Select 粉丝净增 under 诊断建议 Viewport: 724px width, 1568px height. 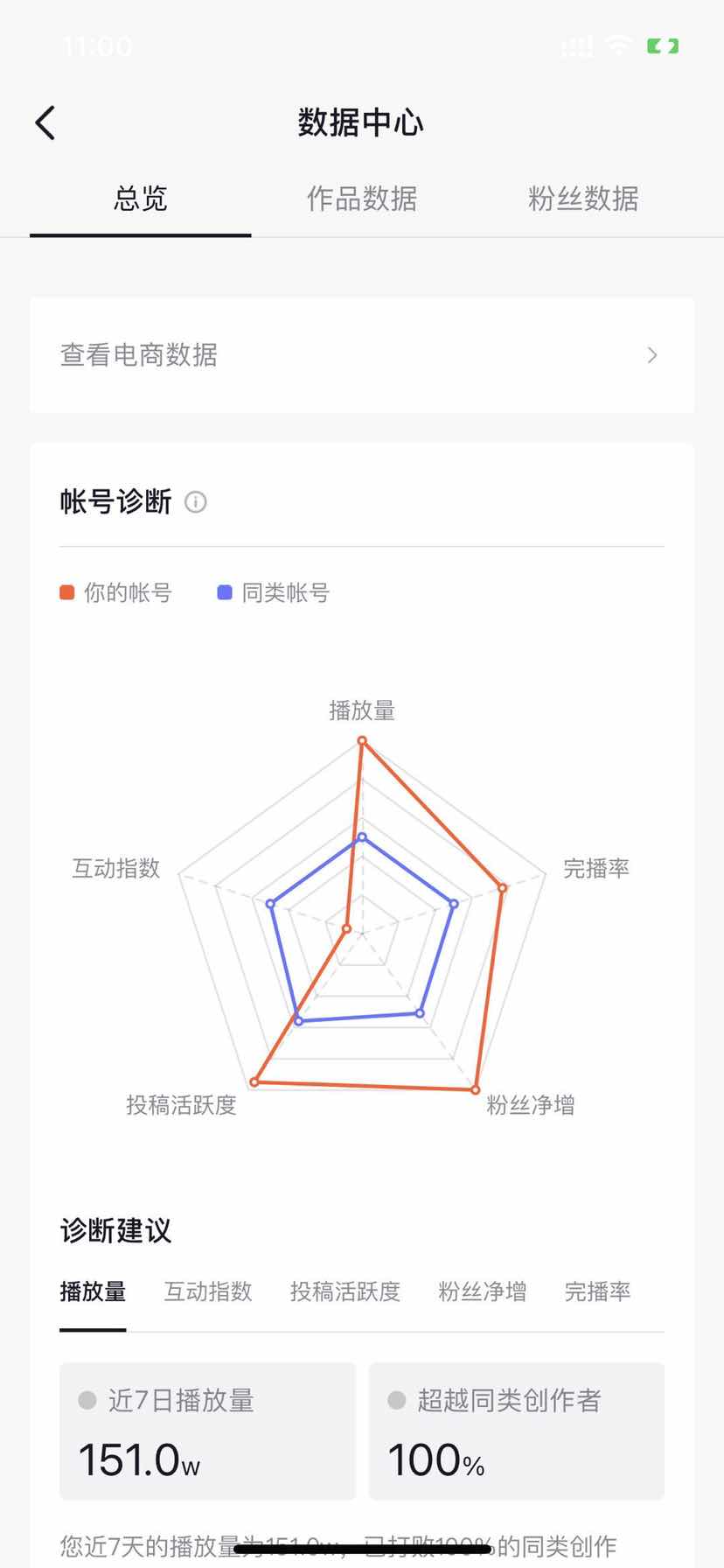click(483, 1291)
